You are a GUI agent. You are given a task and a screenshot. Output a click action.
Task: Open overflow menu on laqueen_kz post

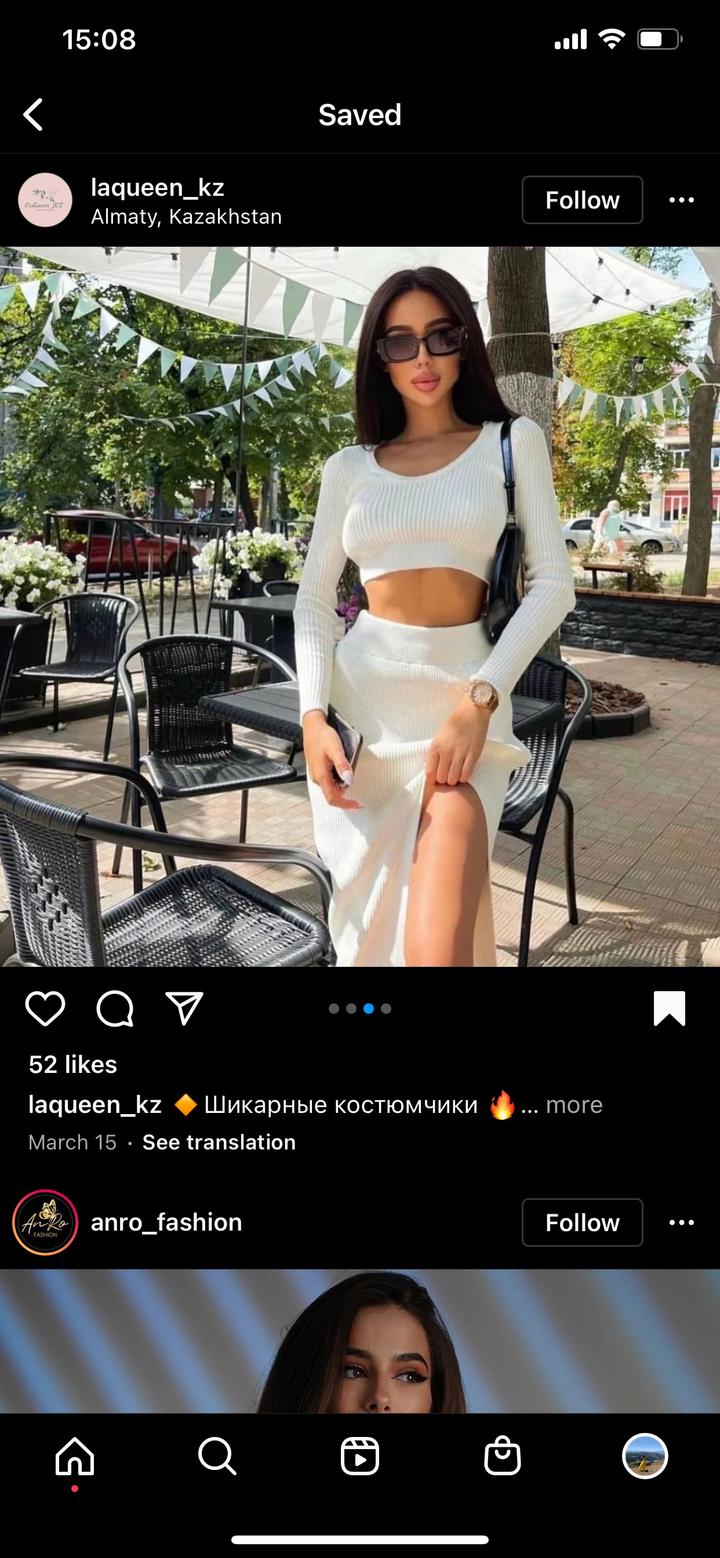[681, 200]
